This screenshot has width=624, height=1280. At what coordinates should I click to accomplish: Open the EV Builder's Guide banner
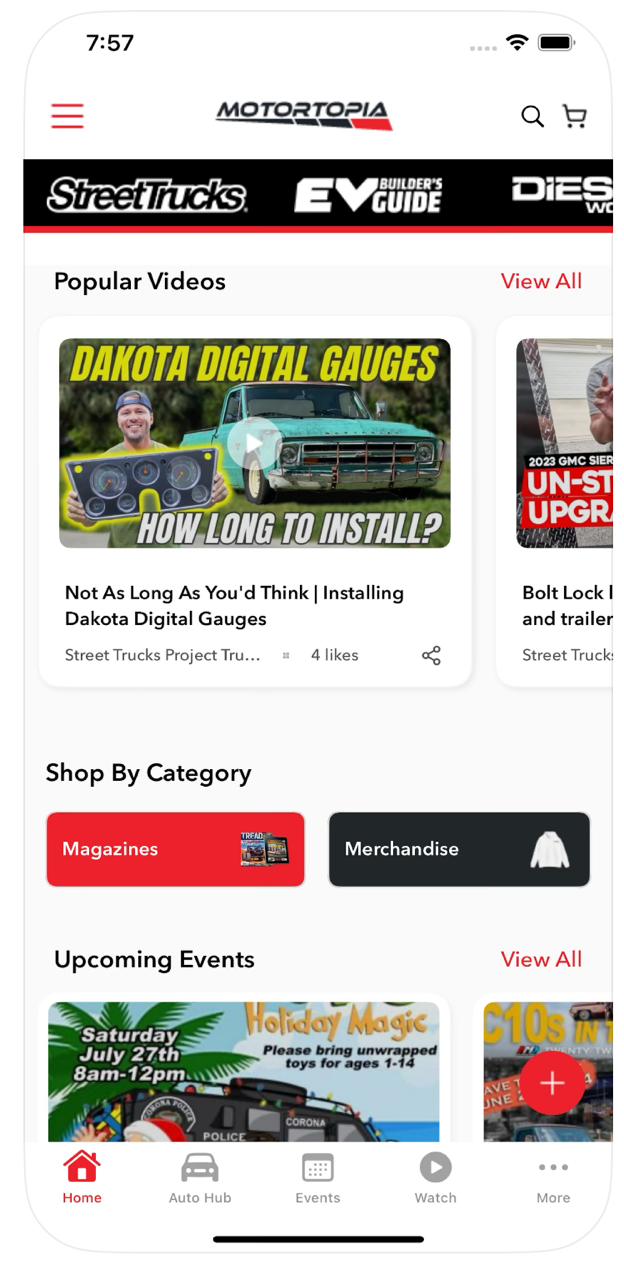[368, 195]
